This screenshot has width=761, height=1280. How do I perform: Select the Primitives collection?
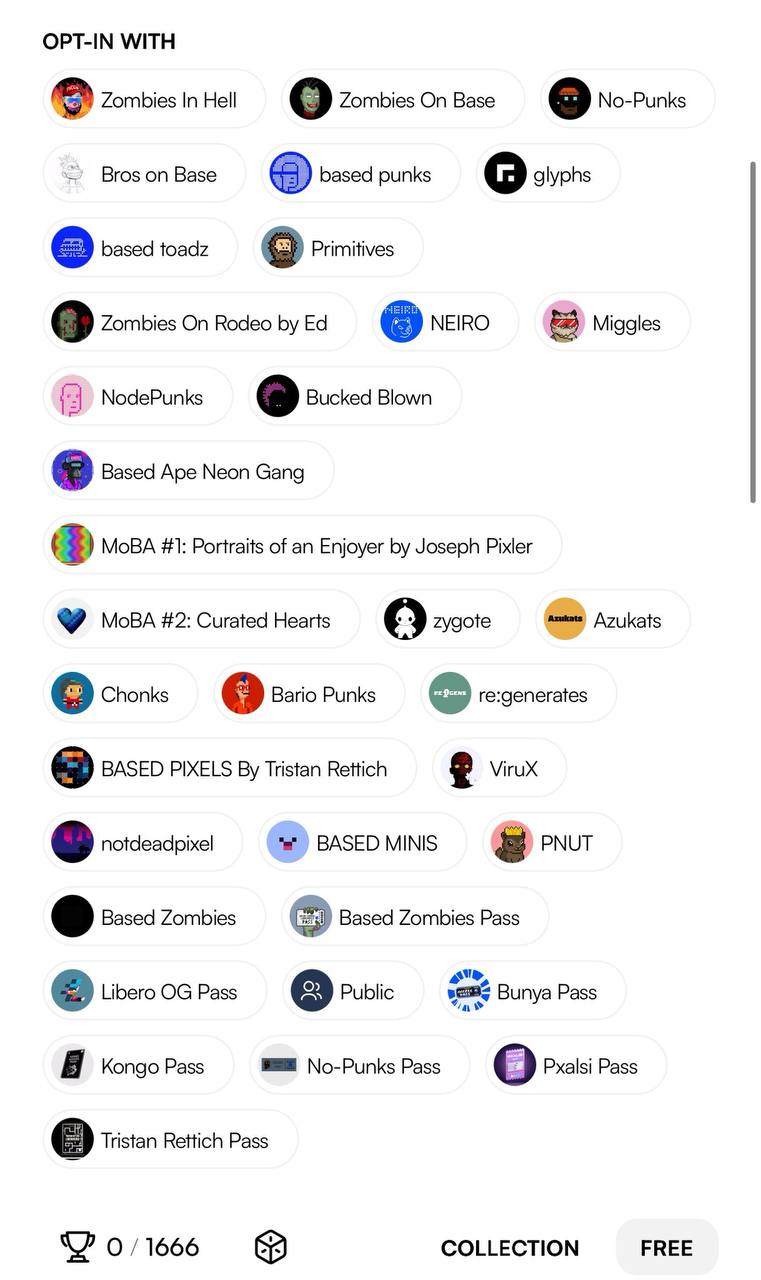(338, 248)
